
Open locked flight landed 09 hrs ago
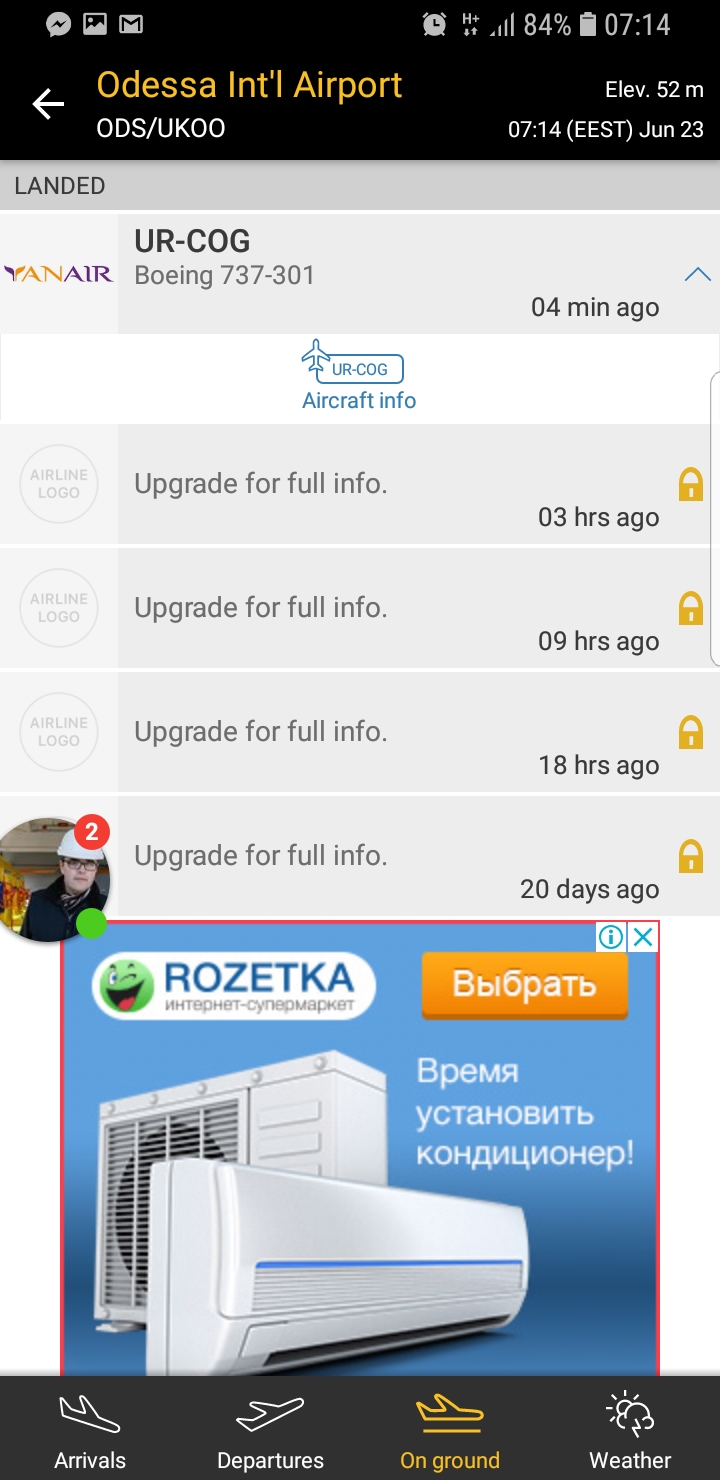coord(400,609)
